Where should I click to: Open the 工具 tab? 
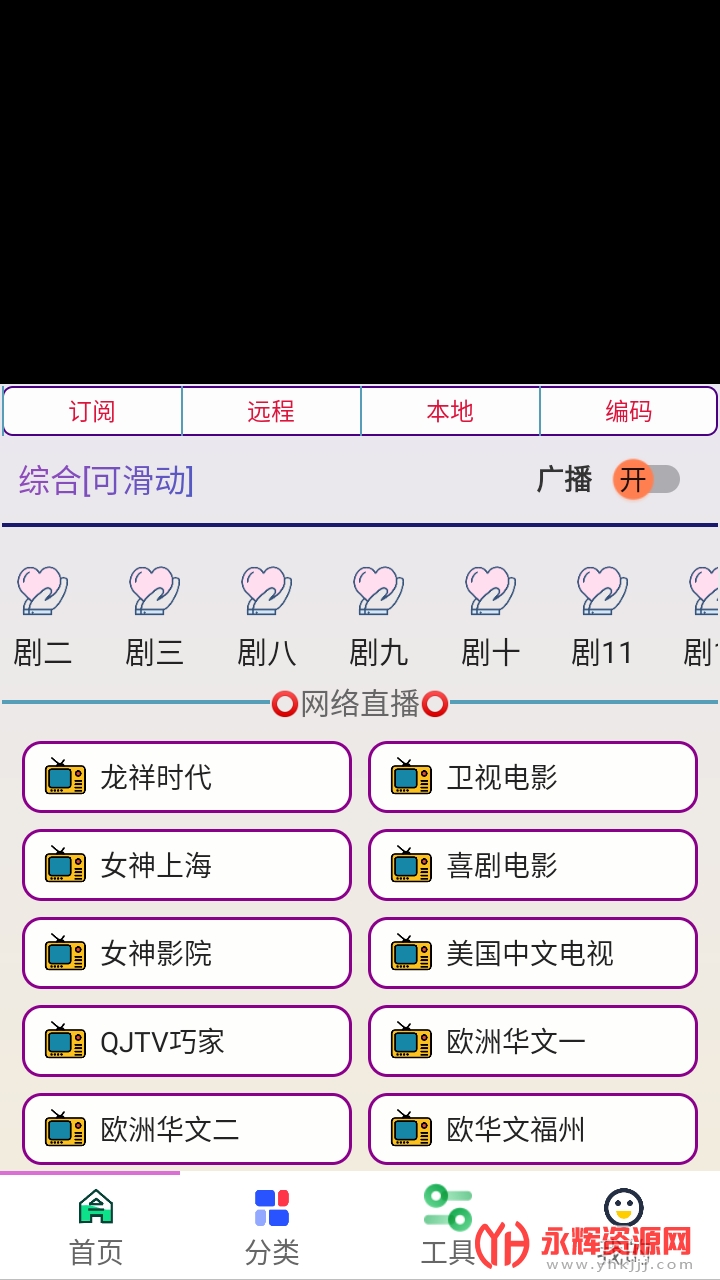(x=447, y=1227)
